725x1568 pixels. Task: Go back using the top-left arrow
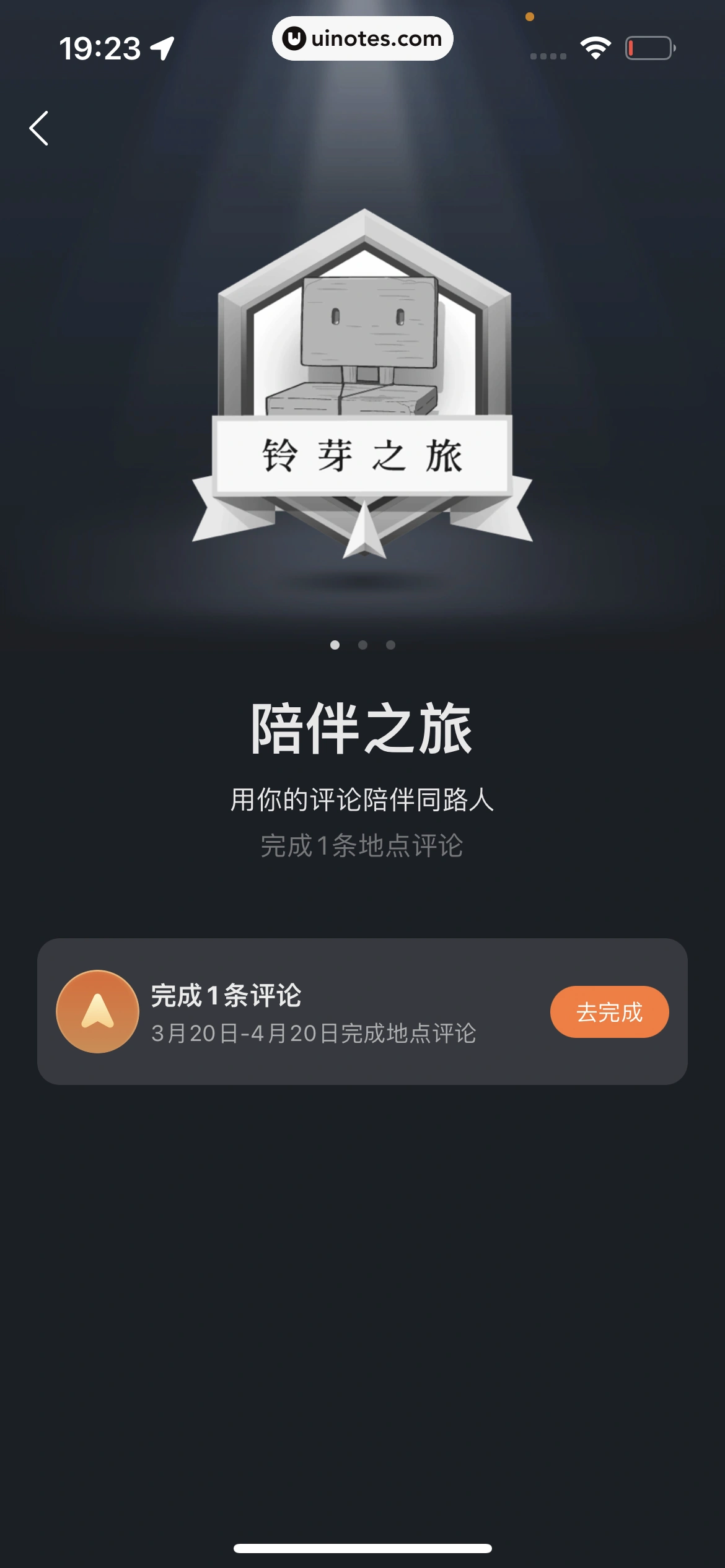(x=39, y=128)
